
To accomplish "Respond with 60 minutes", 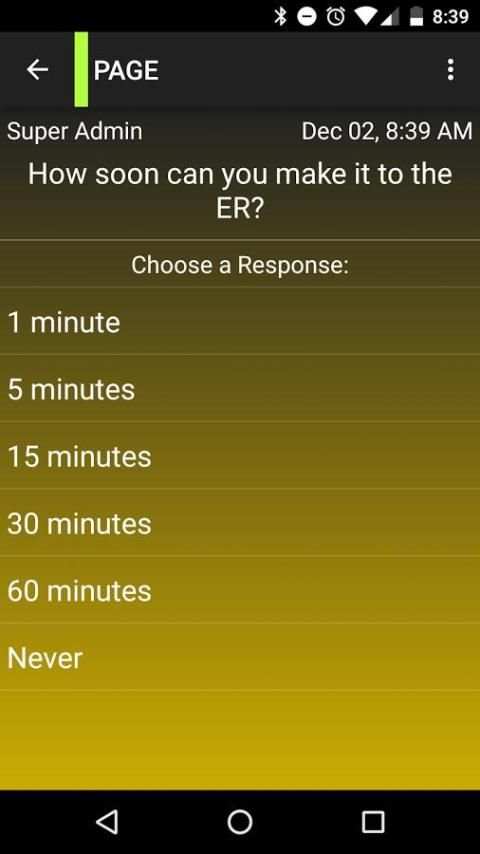I will (240, 589).
